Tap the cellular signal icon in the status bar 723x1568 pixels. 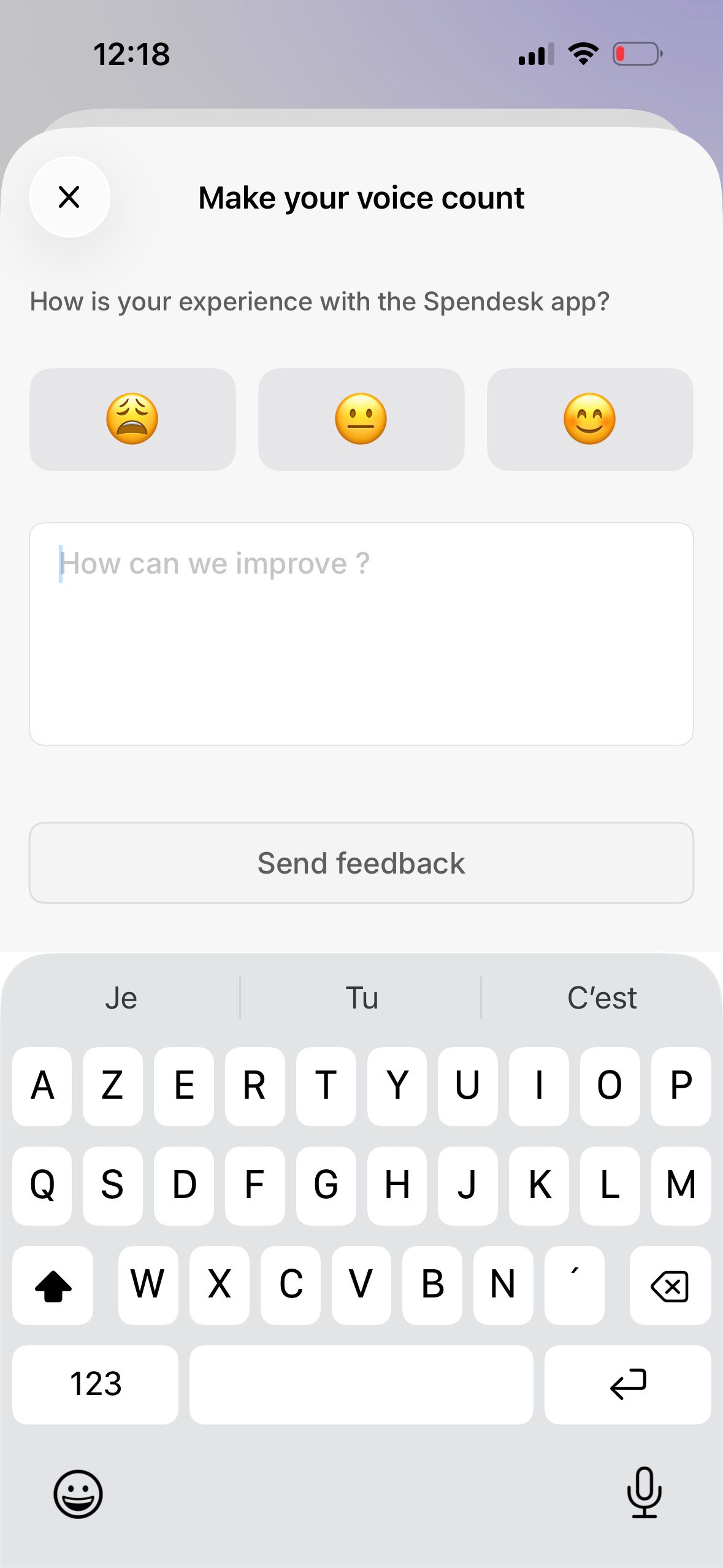pos(533,54)
